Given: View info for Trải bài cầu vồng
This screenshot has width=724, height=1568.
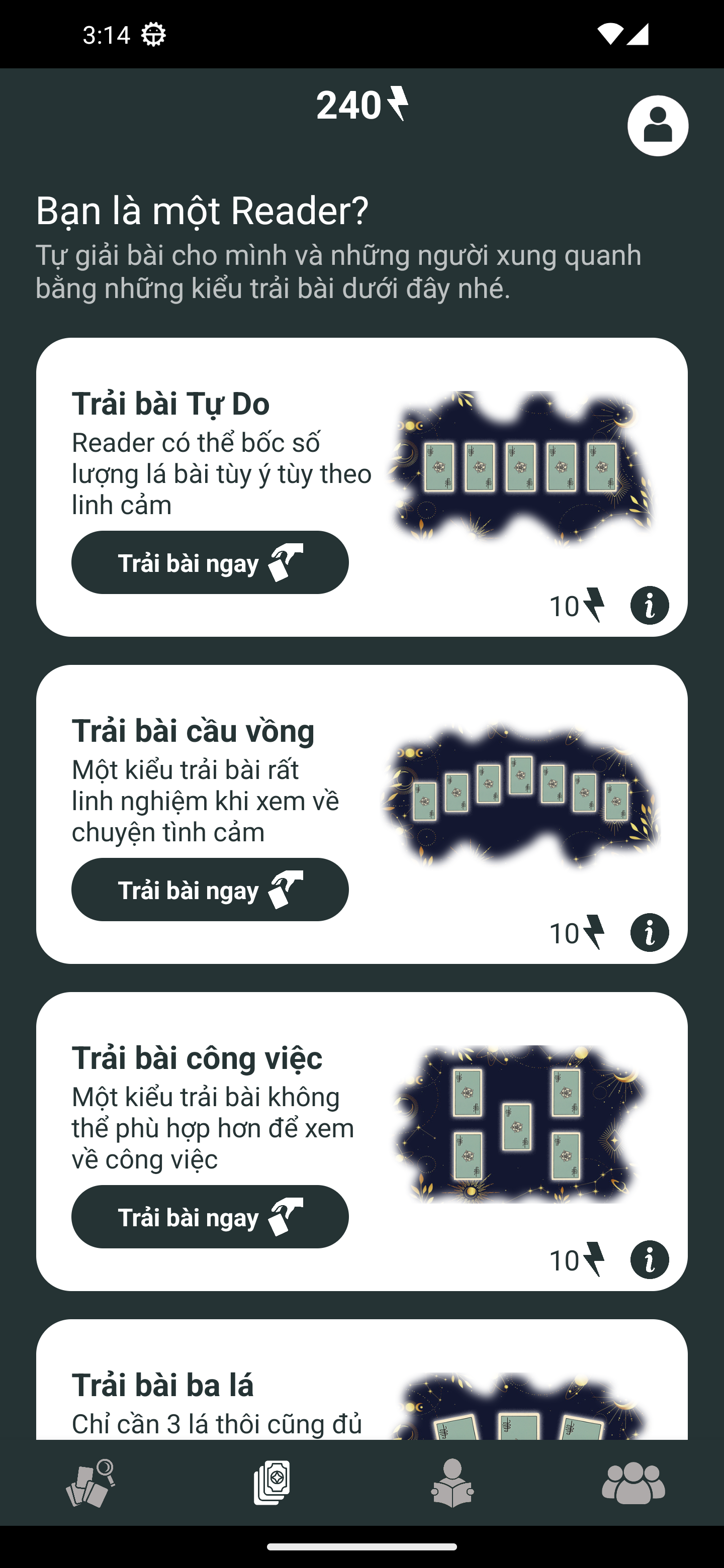Looking at the screenshot, I should [649, 933].
